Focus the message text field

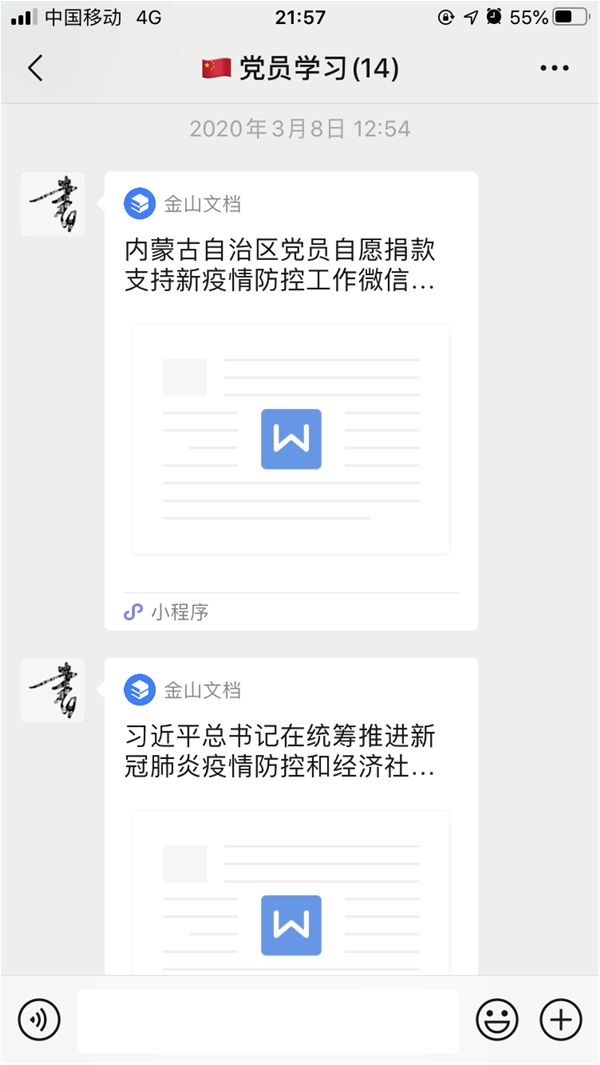[268, 1021]
